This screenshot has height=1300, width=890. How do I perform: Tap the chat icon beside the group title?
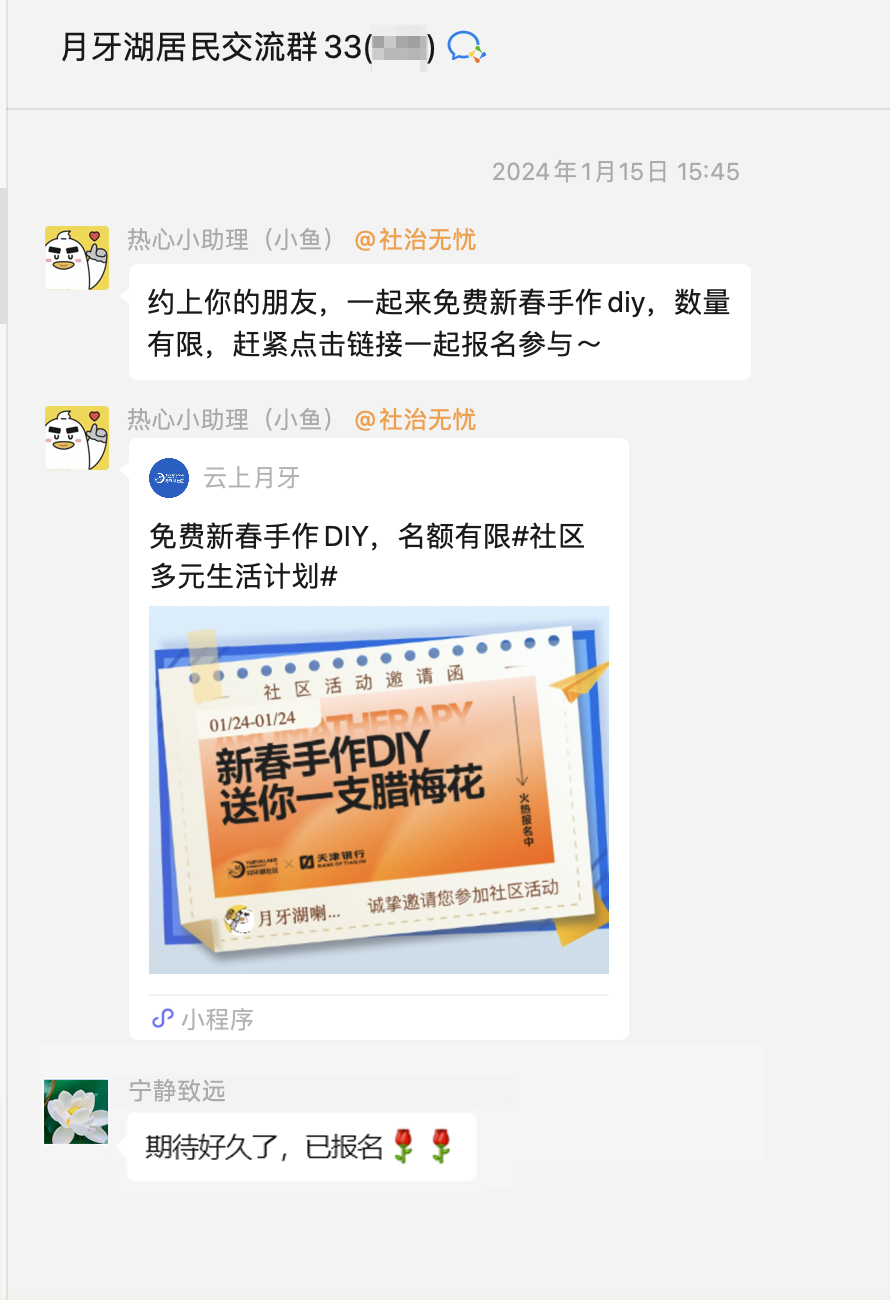465,47
